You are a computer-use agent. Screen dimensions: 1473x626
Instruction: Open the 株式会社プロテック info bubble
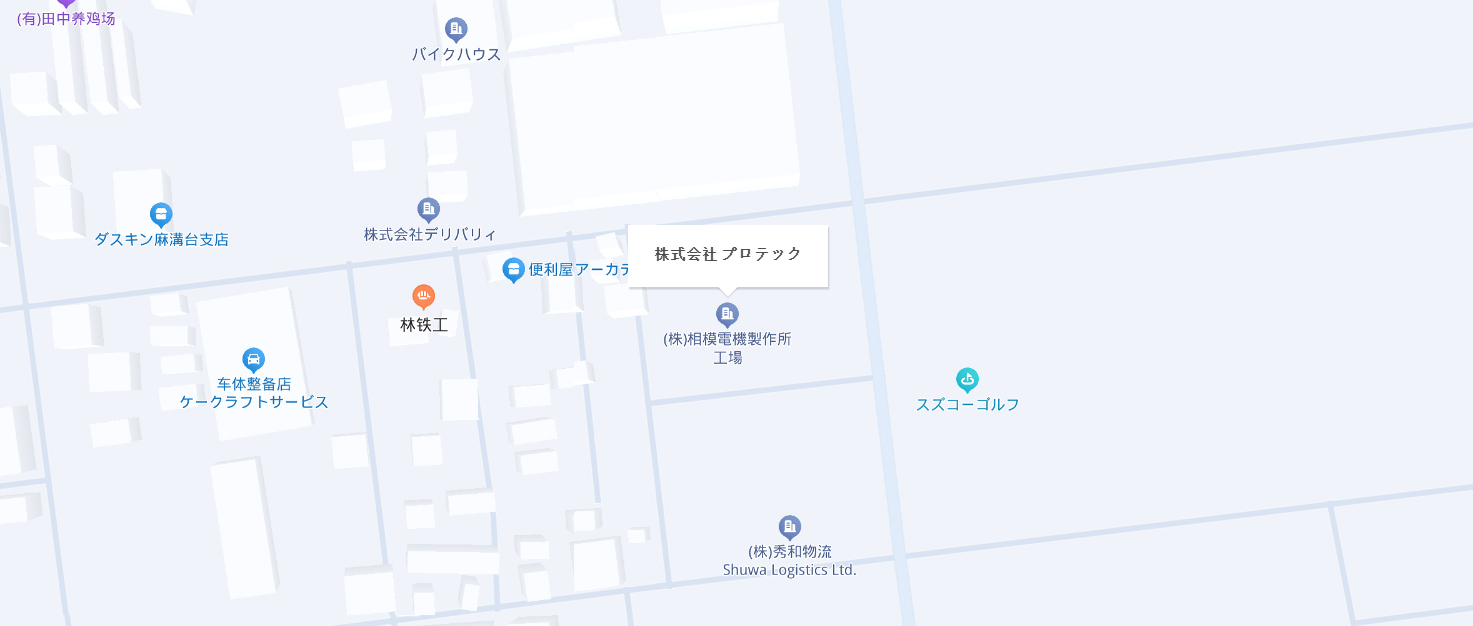727,255
